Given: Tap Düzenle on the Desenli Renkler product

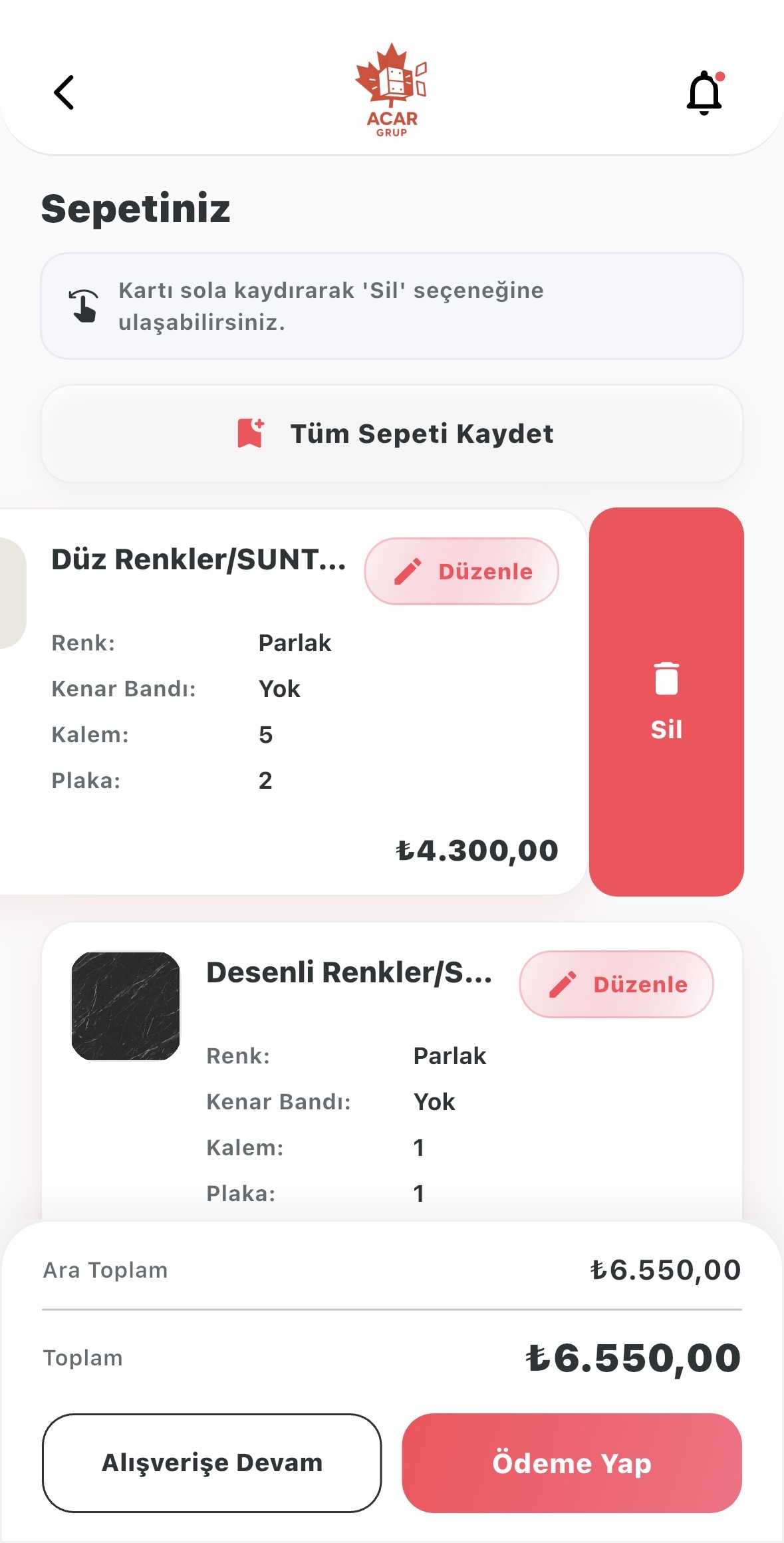Looking at the screenshot, I should 616,984.
